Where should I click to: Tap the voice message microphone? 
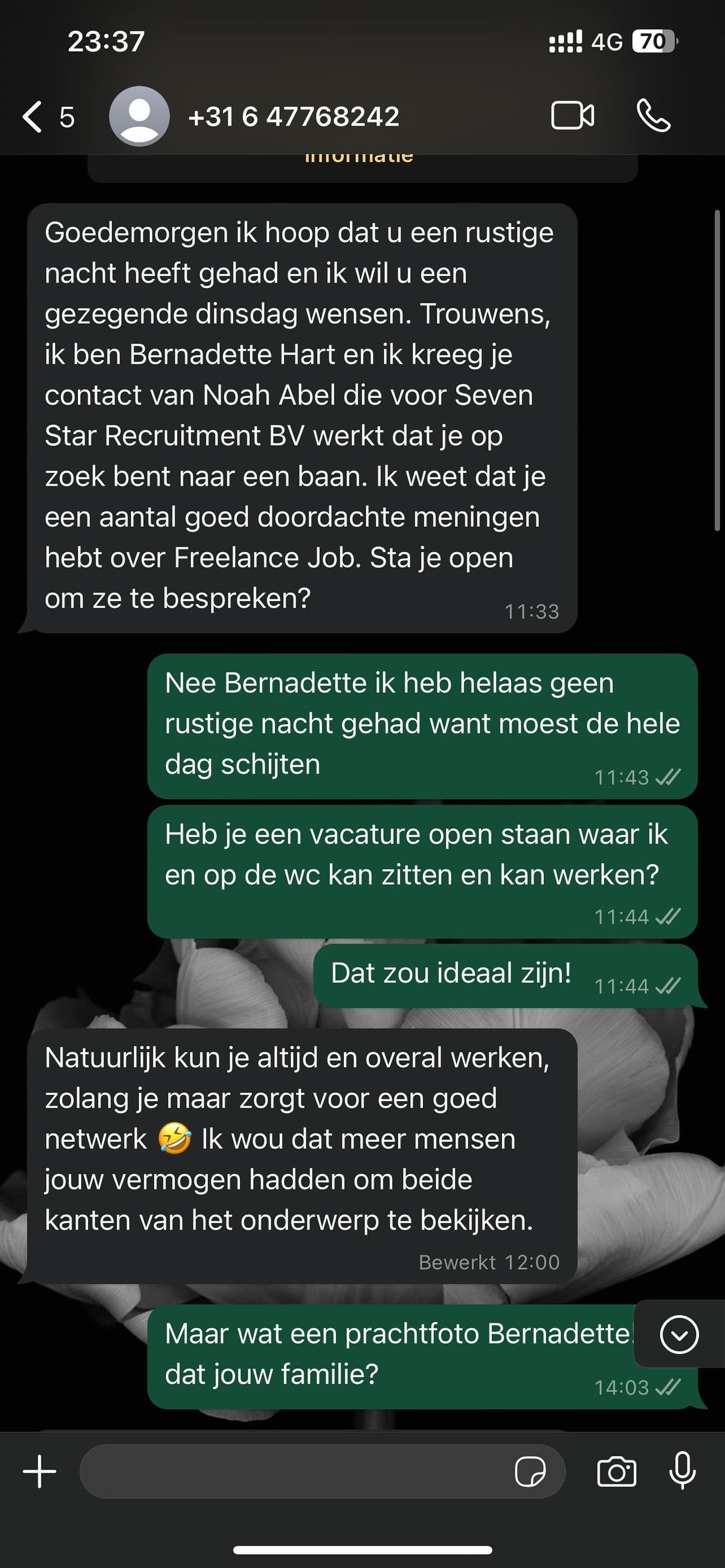(682, 1471)
